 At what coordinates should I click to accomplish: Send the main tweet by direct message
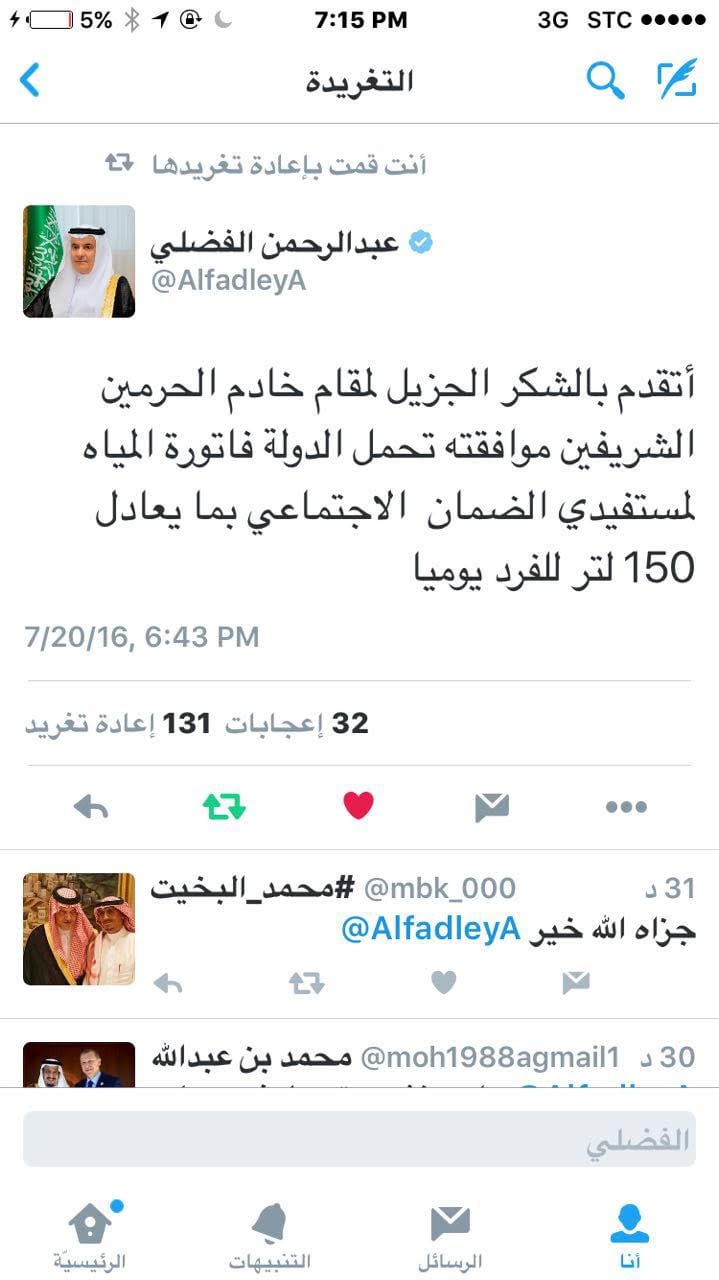(492, 807)
